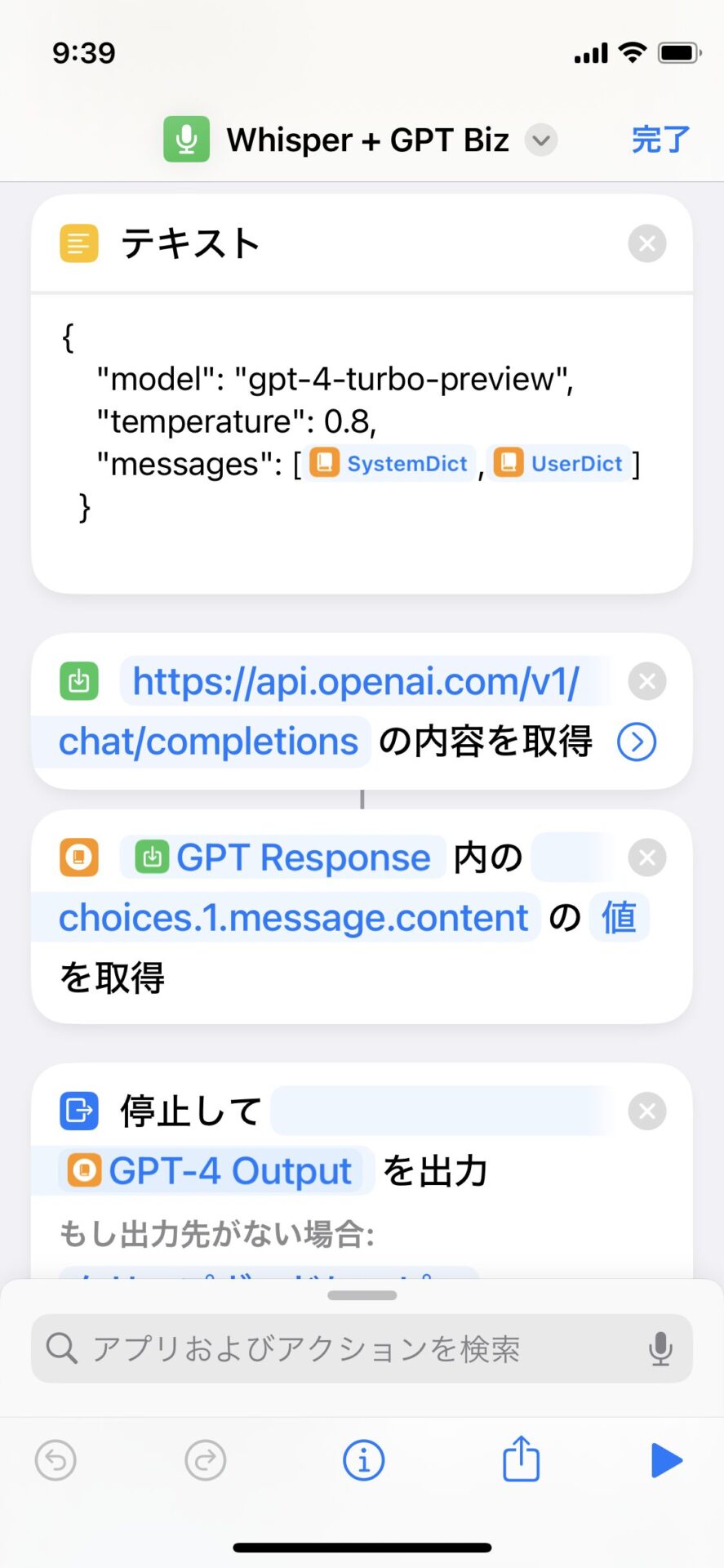Image resolution: width=724 pixels, height=1568 pixels.
Task: Tap 完了 to finish editing
Action: [x=660, y=140]
